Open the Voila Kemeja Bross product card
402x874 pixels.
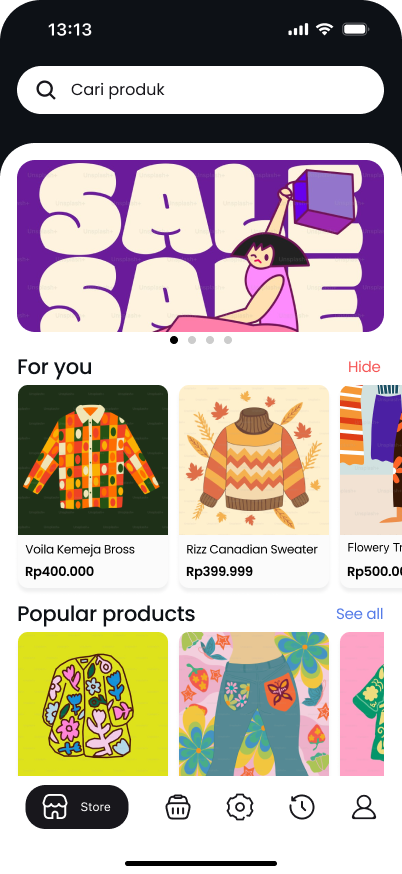93,486
